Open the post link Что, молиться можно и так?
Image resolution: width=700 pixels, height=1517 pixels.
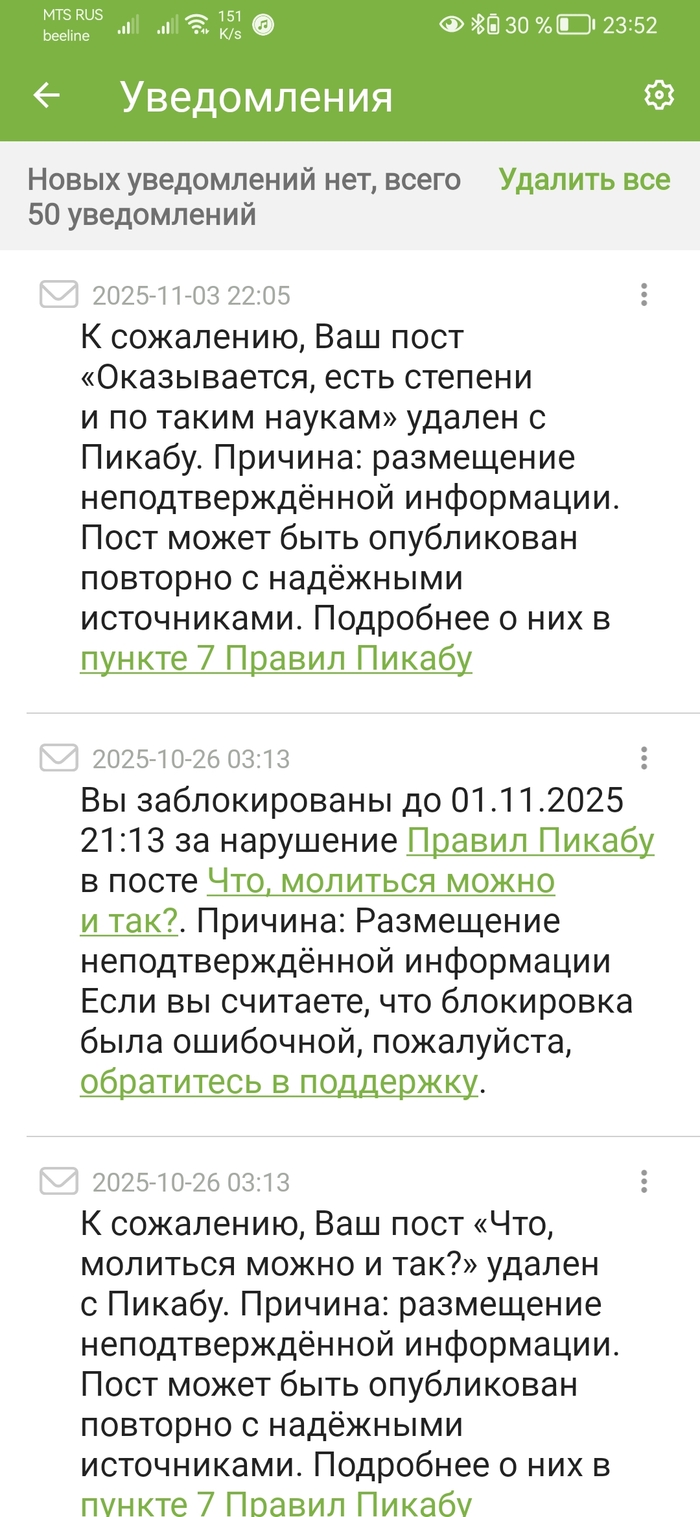point(380,882)
